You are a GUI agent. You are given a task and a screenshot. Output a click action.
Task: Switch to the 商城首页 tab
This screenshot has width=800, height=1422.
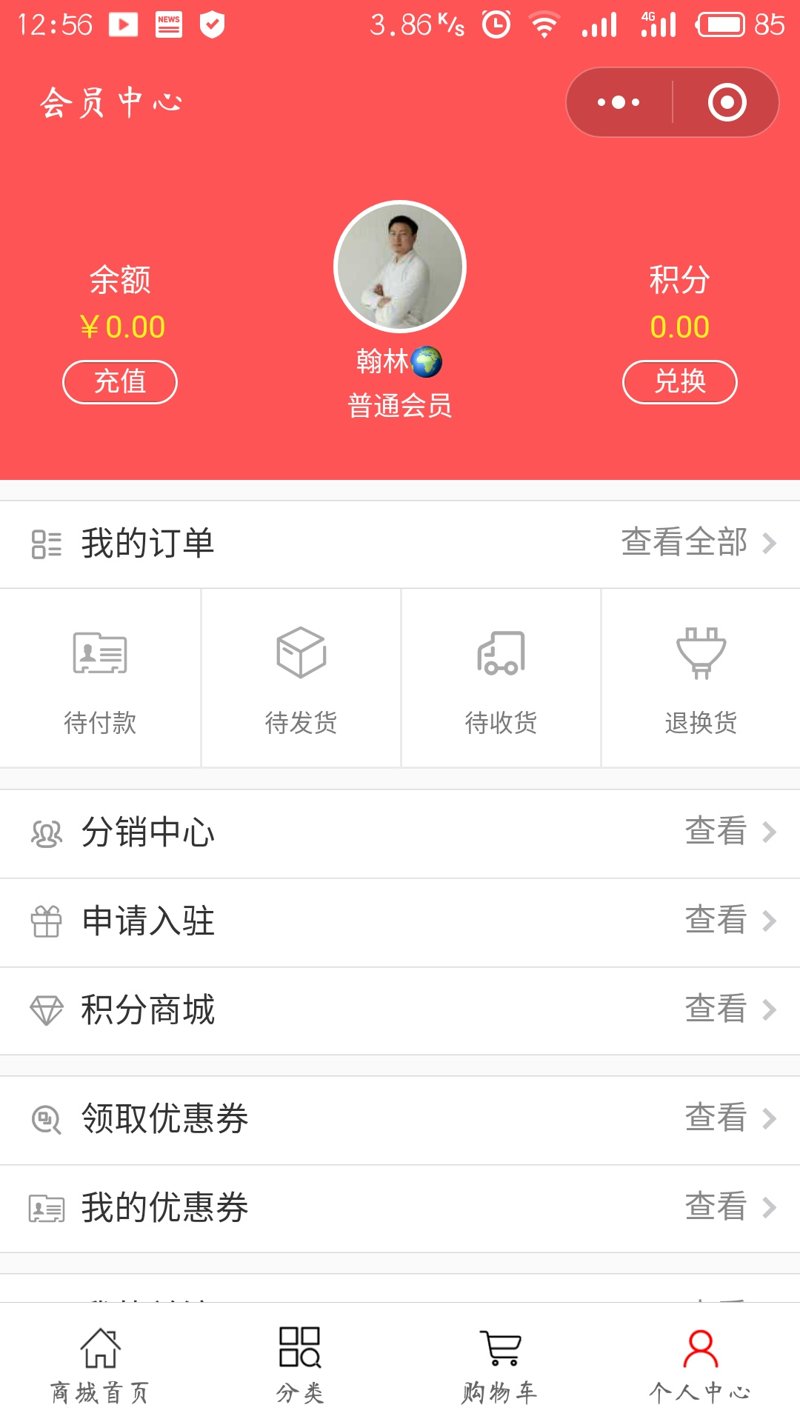coord(100,1364)
